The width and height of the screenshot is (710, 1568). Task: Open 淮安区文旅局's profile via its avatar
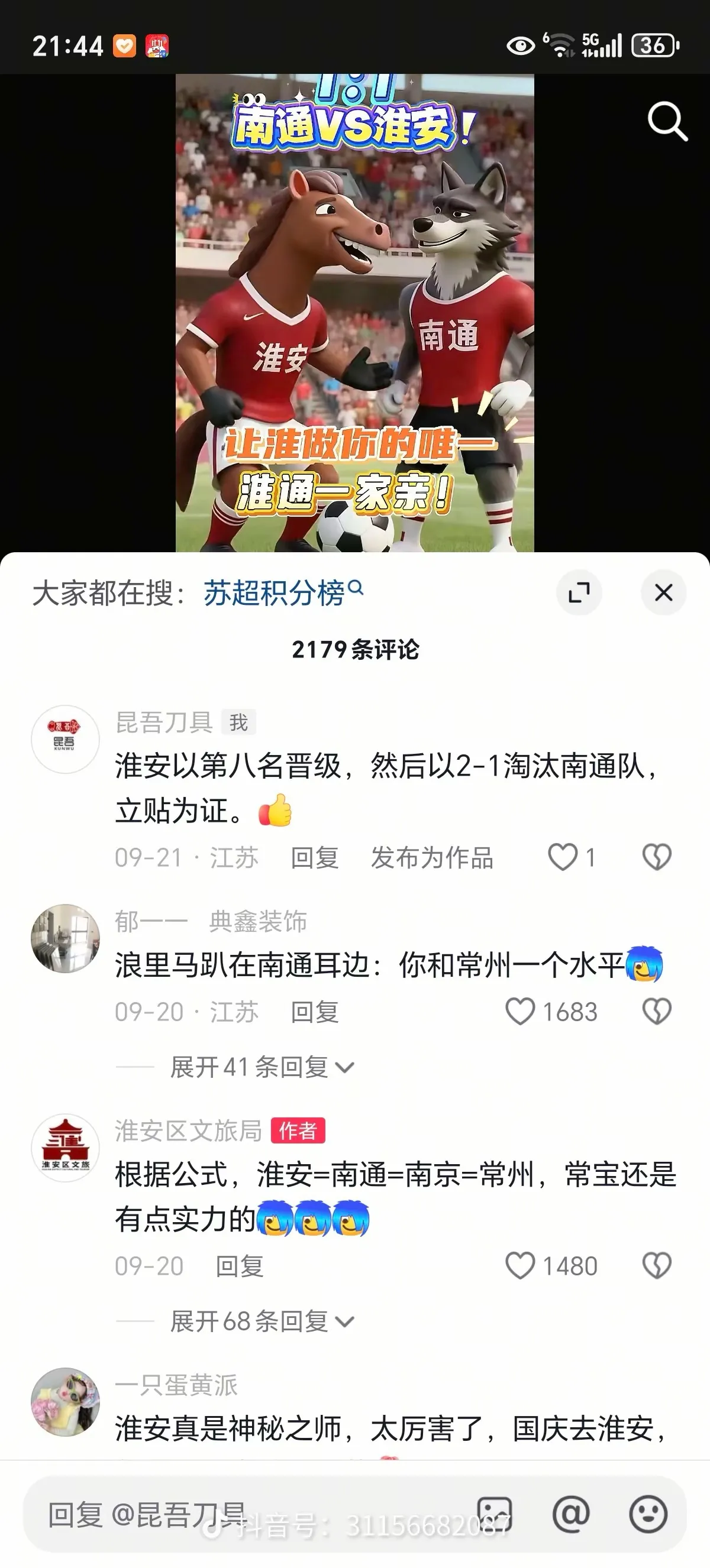[x=65, y=1148]
